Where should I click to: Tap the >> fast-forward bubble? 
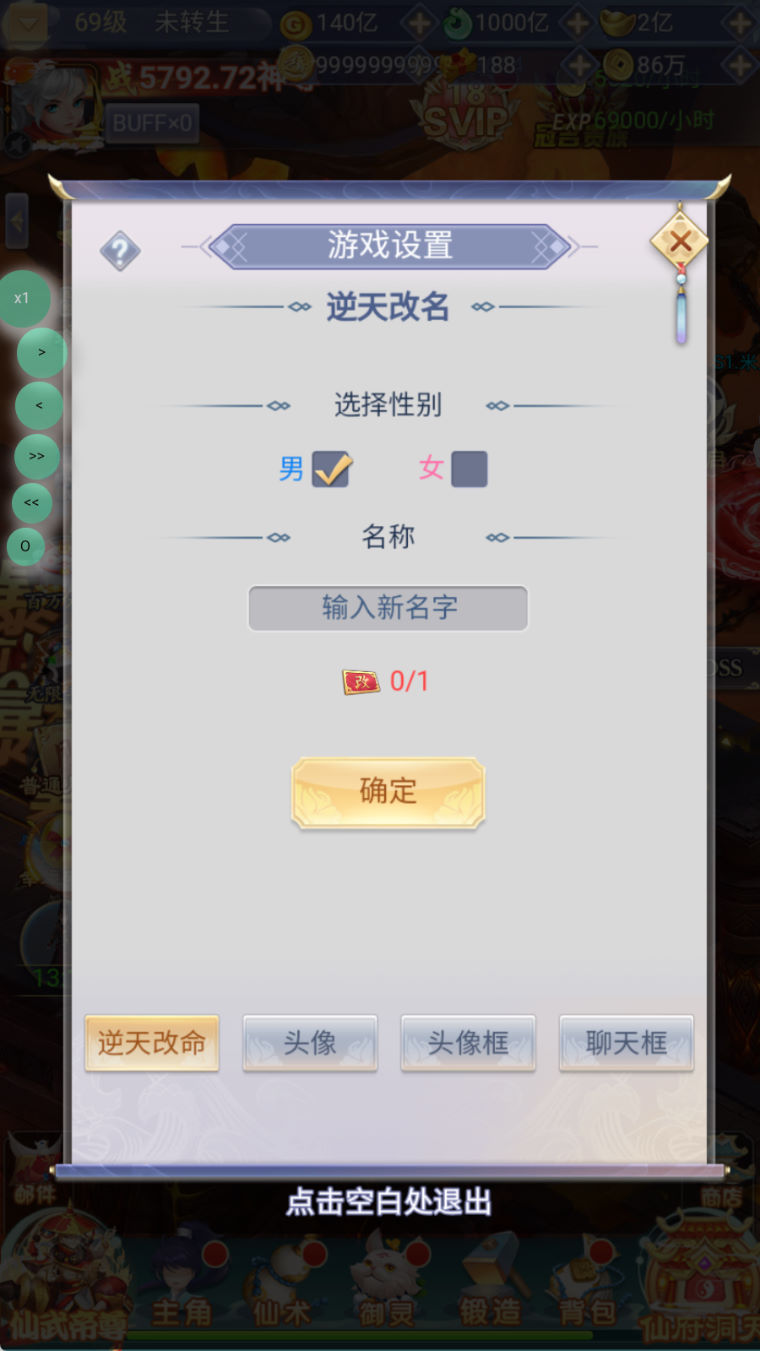tap(37, 456)
